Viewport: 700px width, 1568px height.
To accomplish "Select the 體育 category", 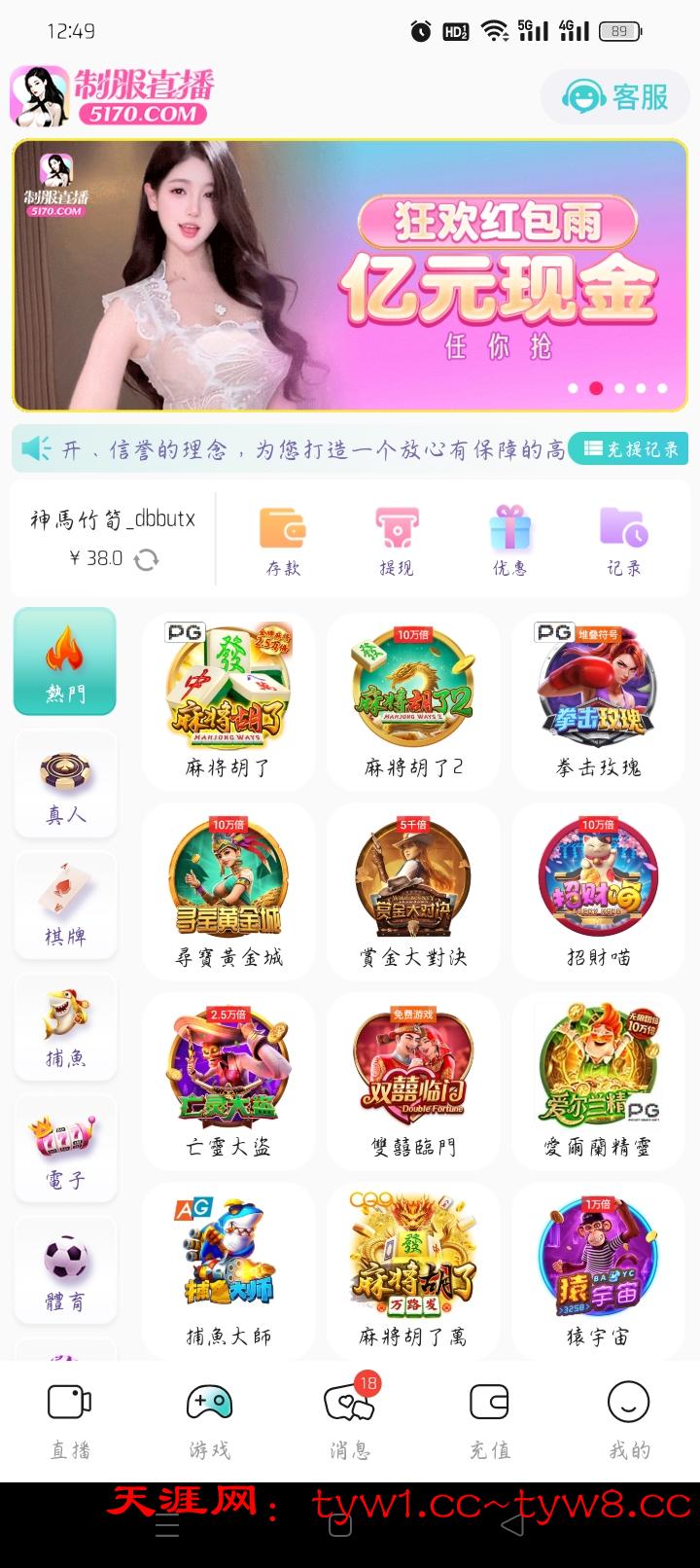I will tap(65, 1270).
